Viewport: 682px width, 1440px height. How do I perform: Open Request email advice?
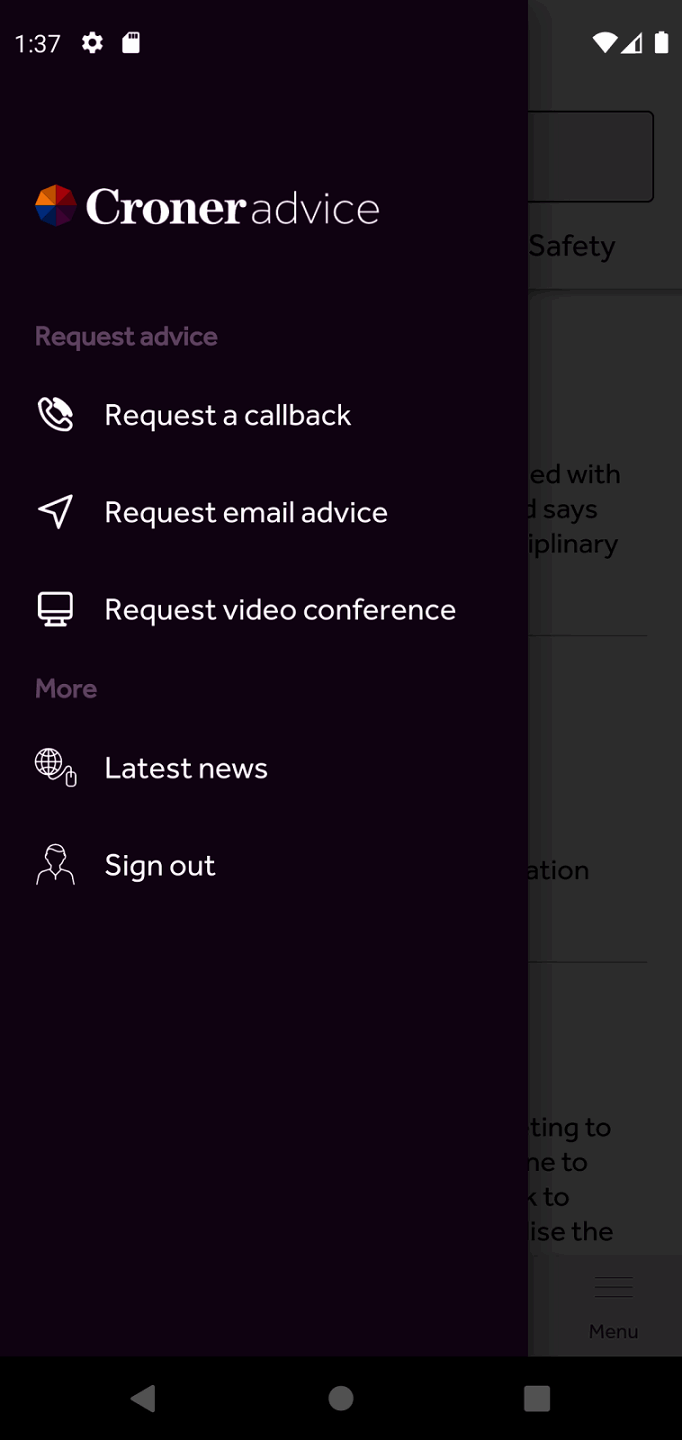click(x=245, y=512)
